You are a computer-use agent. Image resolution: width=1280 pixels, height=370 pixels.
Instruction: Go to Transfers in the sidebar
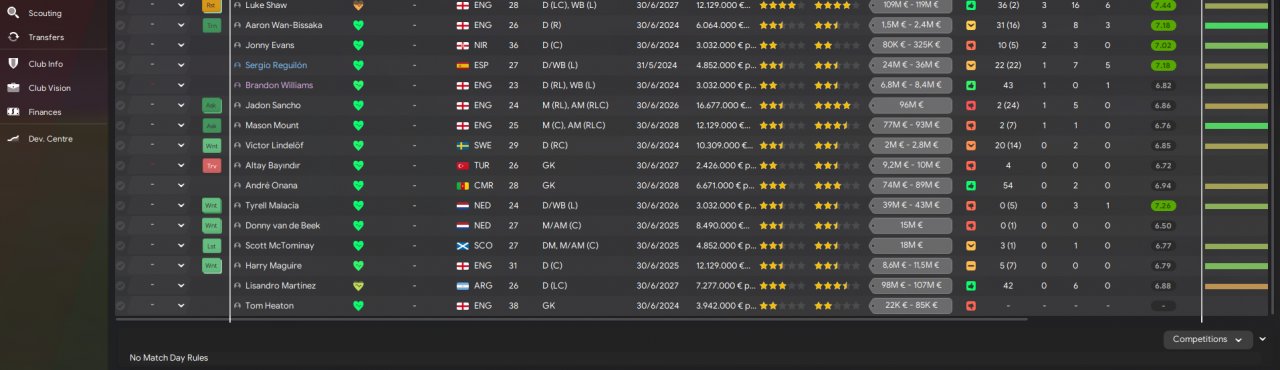click(x=46, y=37)
